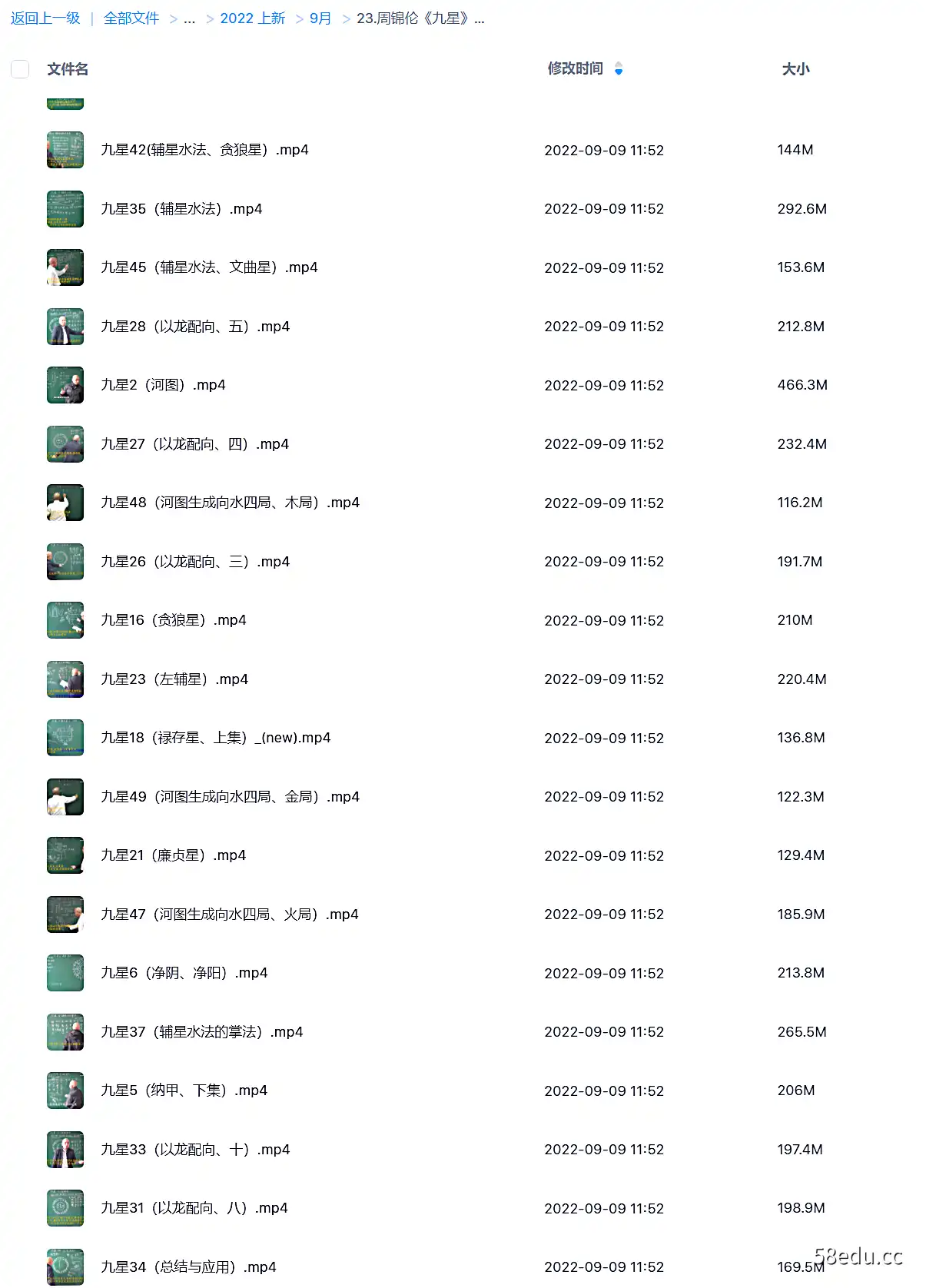Open 九星6（净阴、净阳）.mp4

point(184,973)
